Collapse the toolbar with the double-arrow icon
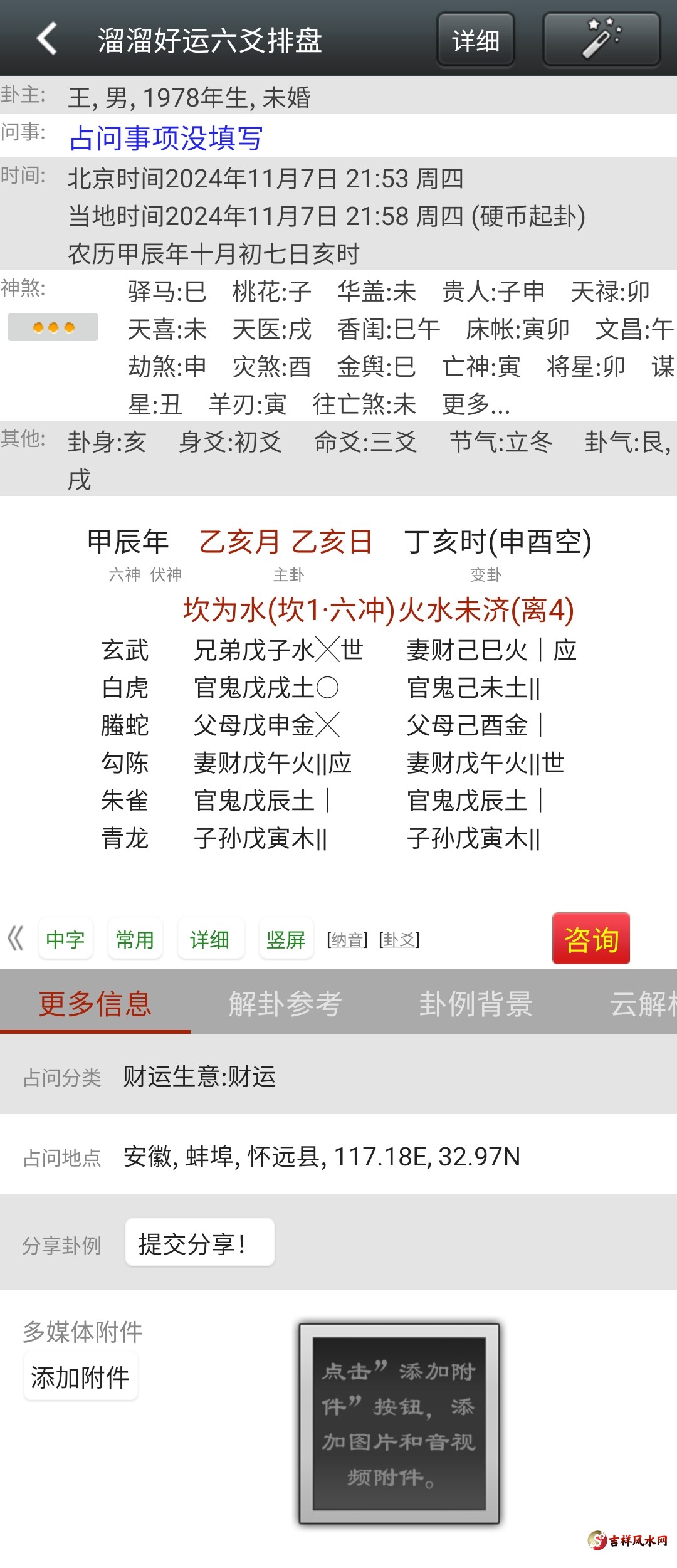This screenshot has width=677, height=1568. 16,939
